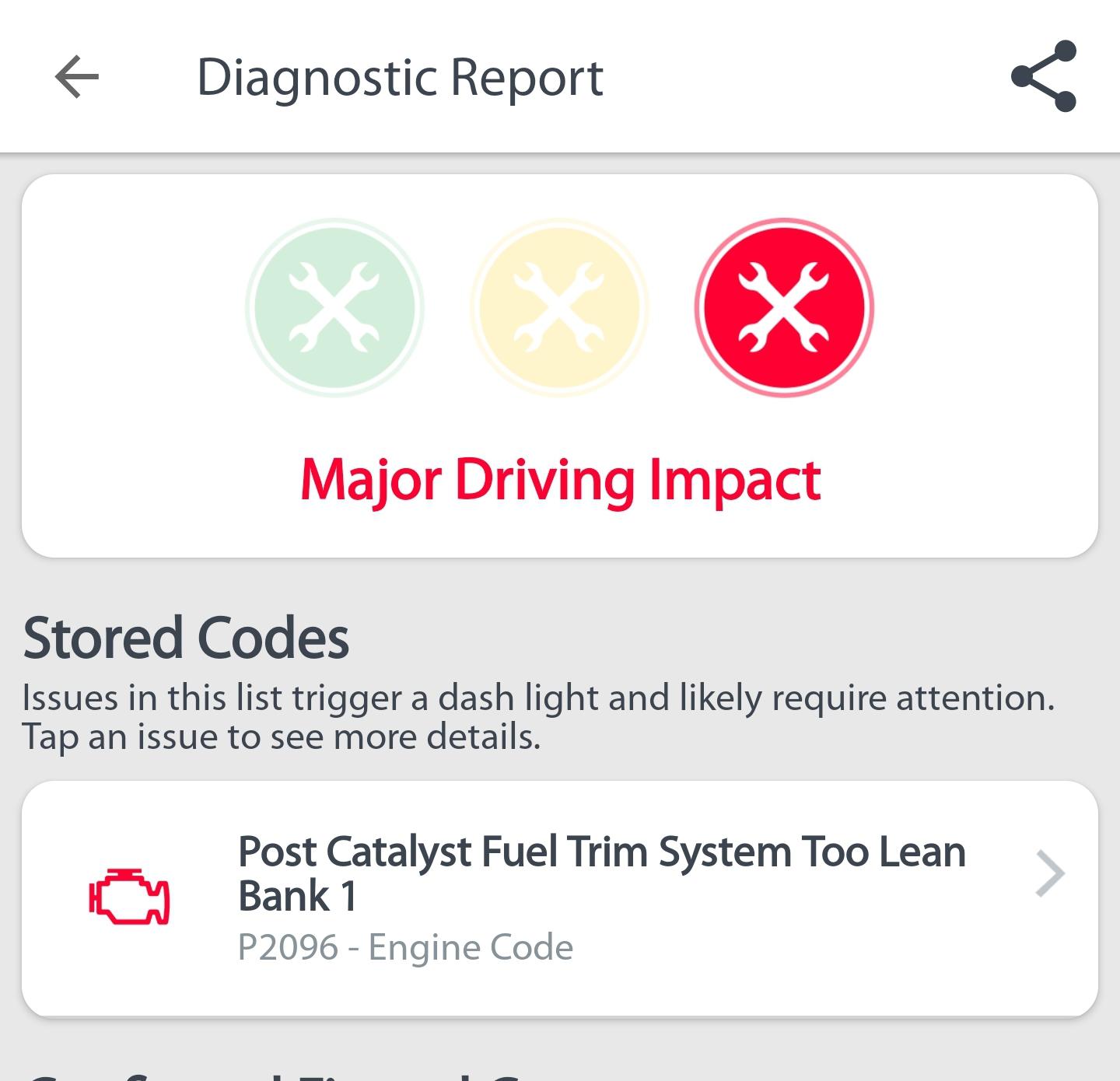Share the diagnostic report

1043,77
